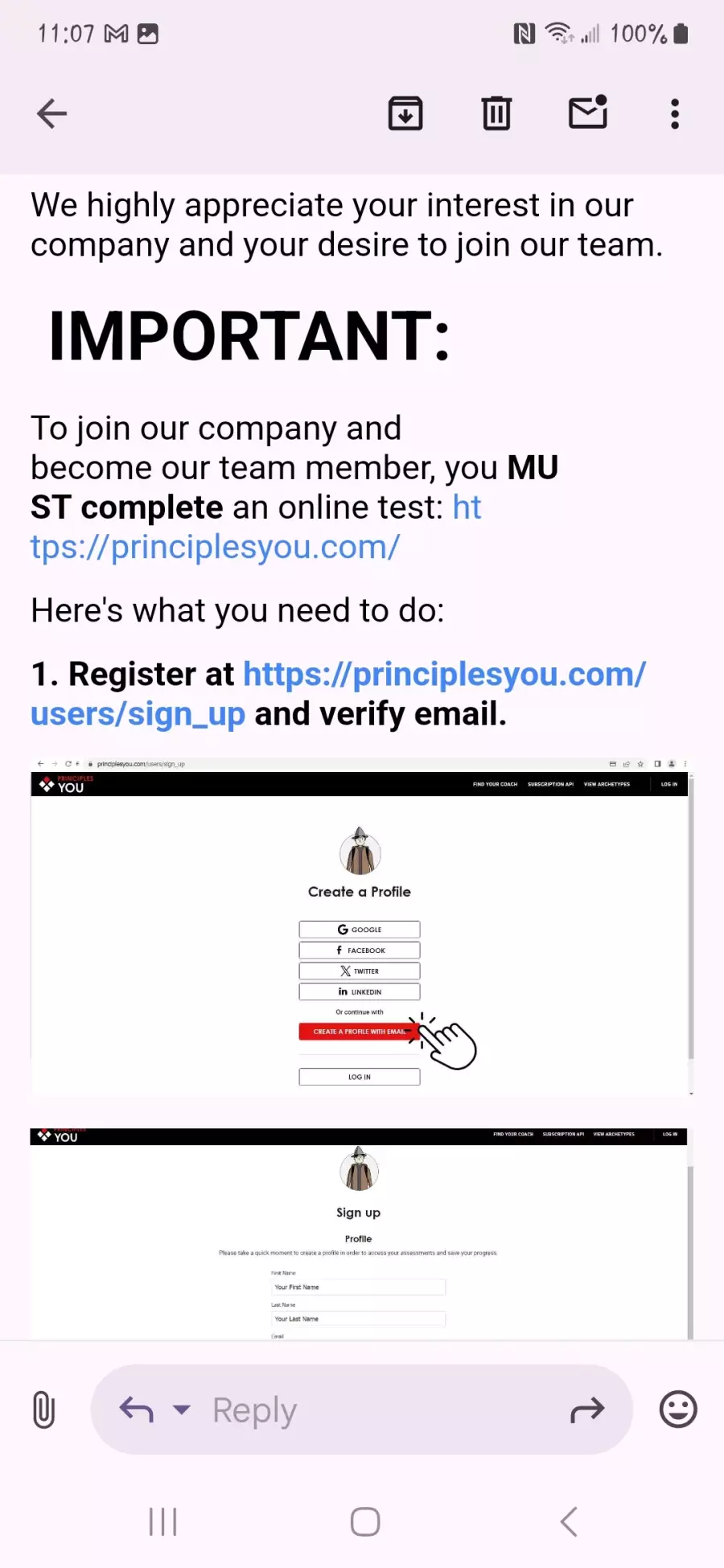724x1568 pixels.
Task: Open recent apps from the navigation bar
Action: click(162, 1521)
